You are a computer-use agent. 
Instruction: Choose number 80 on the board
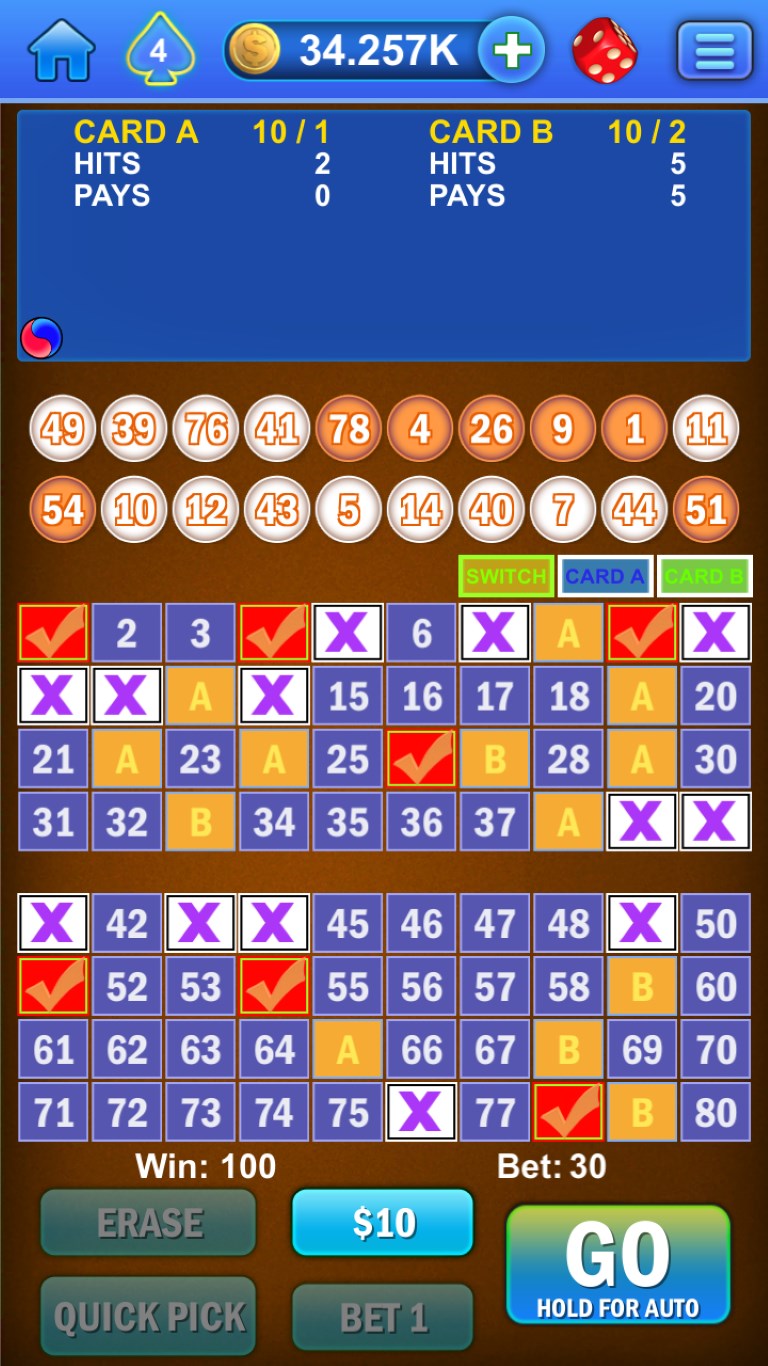(x=715, y=1112)
